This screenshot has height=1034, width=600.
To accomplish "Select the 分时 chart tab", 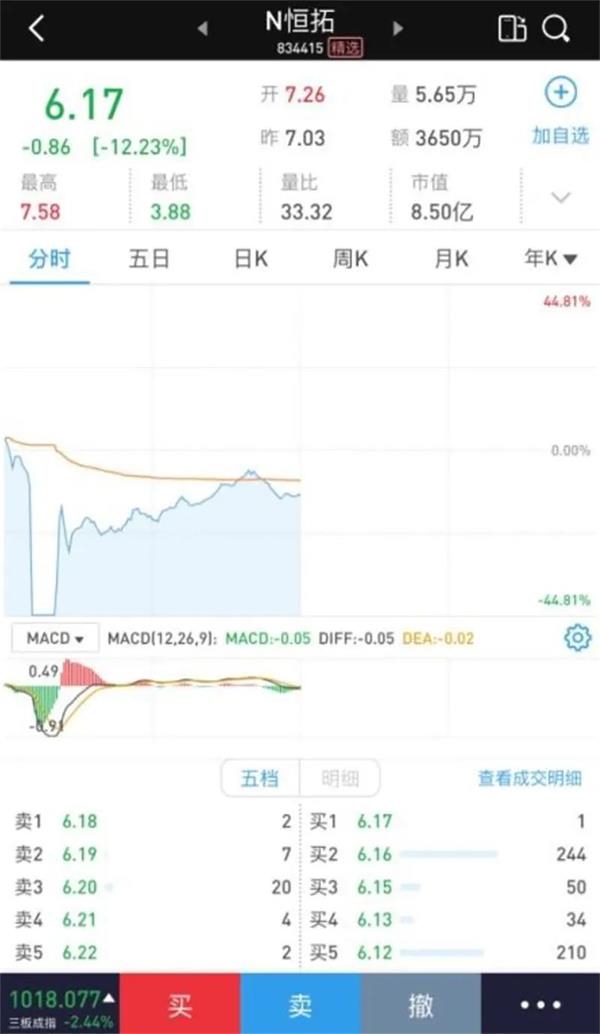I will tap(49, 258).
